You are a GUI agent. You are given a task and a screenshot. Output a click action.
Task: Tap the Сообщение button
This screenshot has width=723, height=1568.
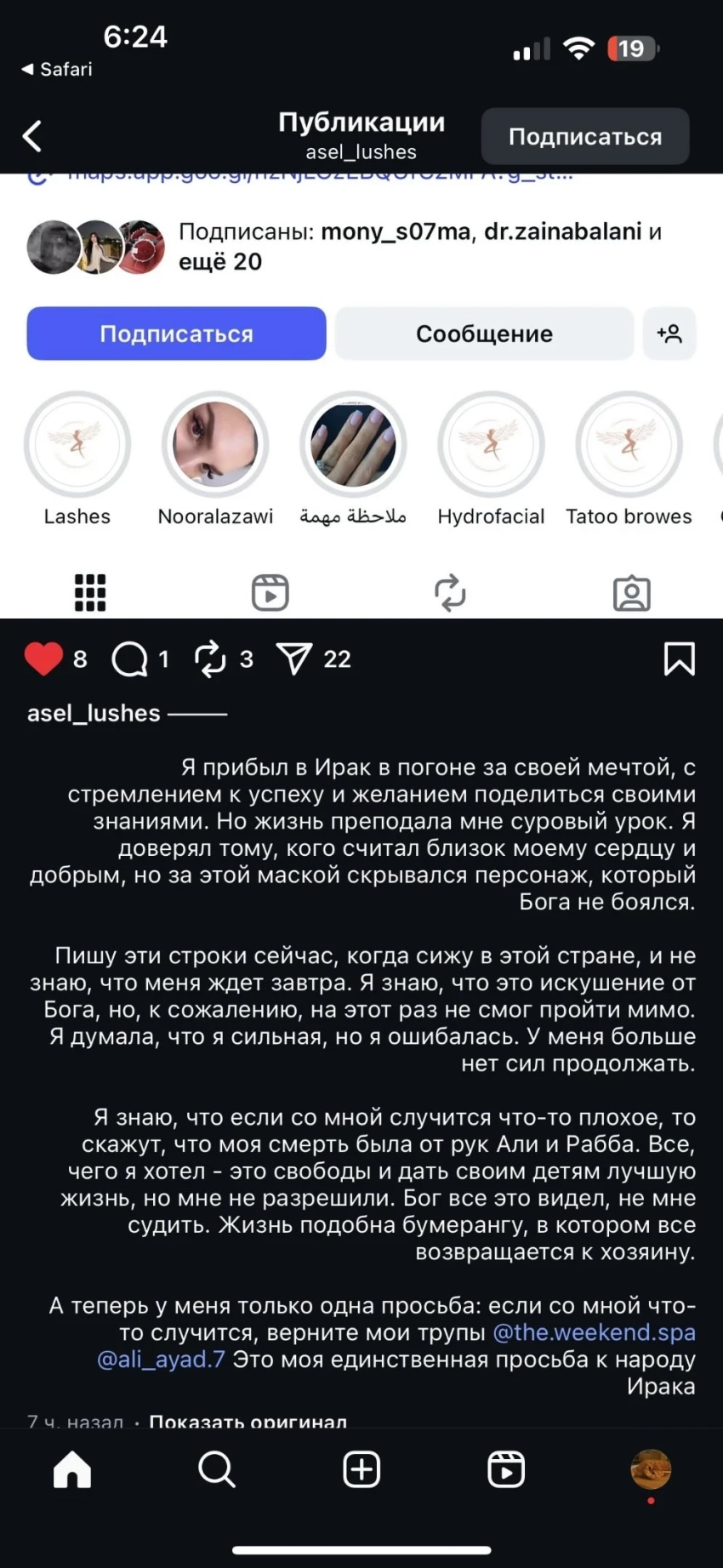pyautogui.click(x=484, y=334)
